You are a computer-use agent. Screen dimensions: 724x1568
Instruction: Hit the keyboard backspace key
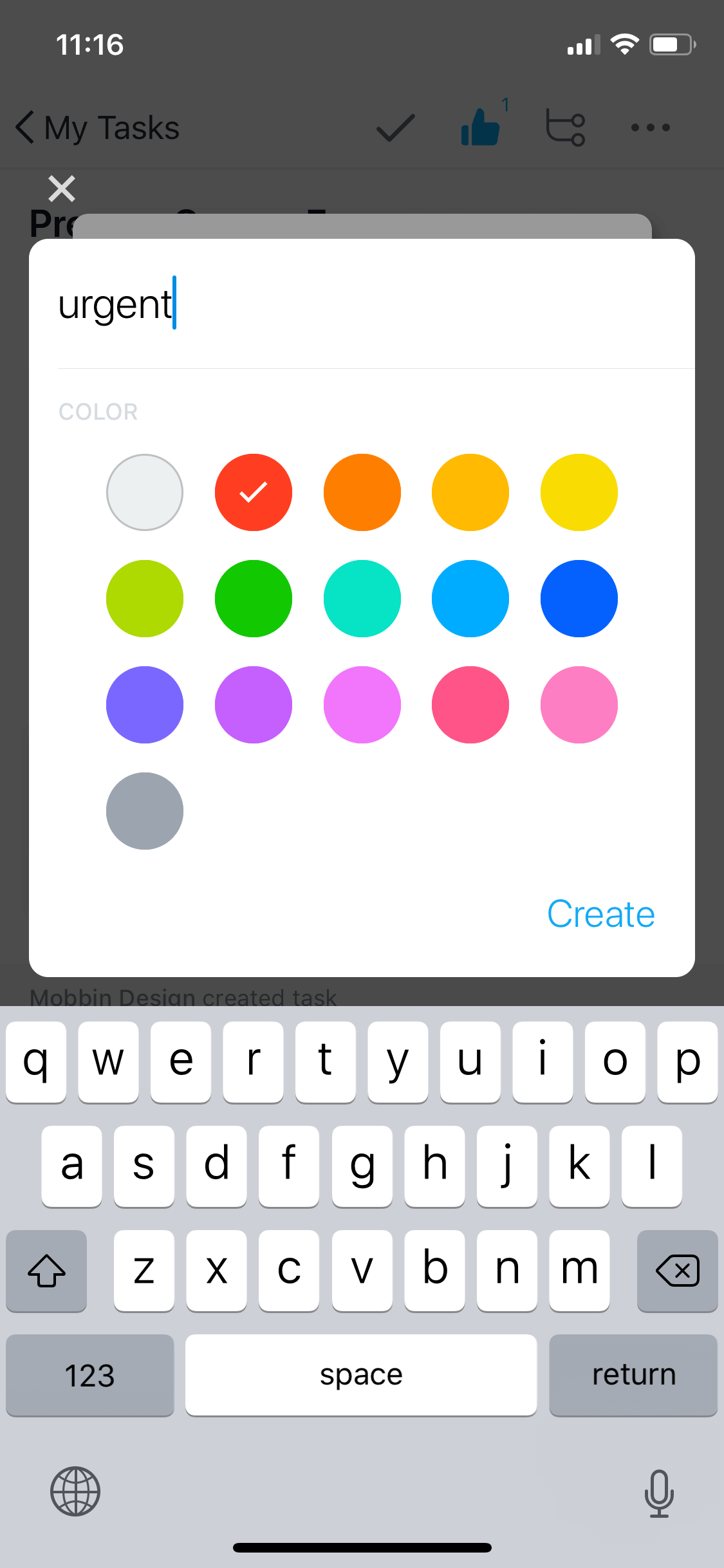(677, 1271)
